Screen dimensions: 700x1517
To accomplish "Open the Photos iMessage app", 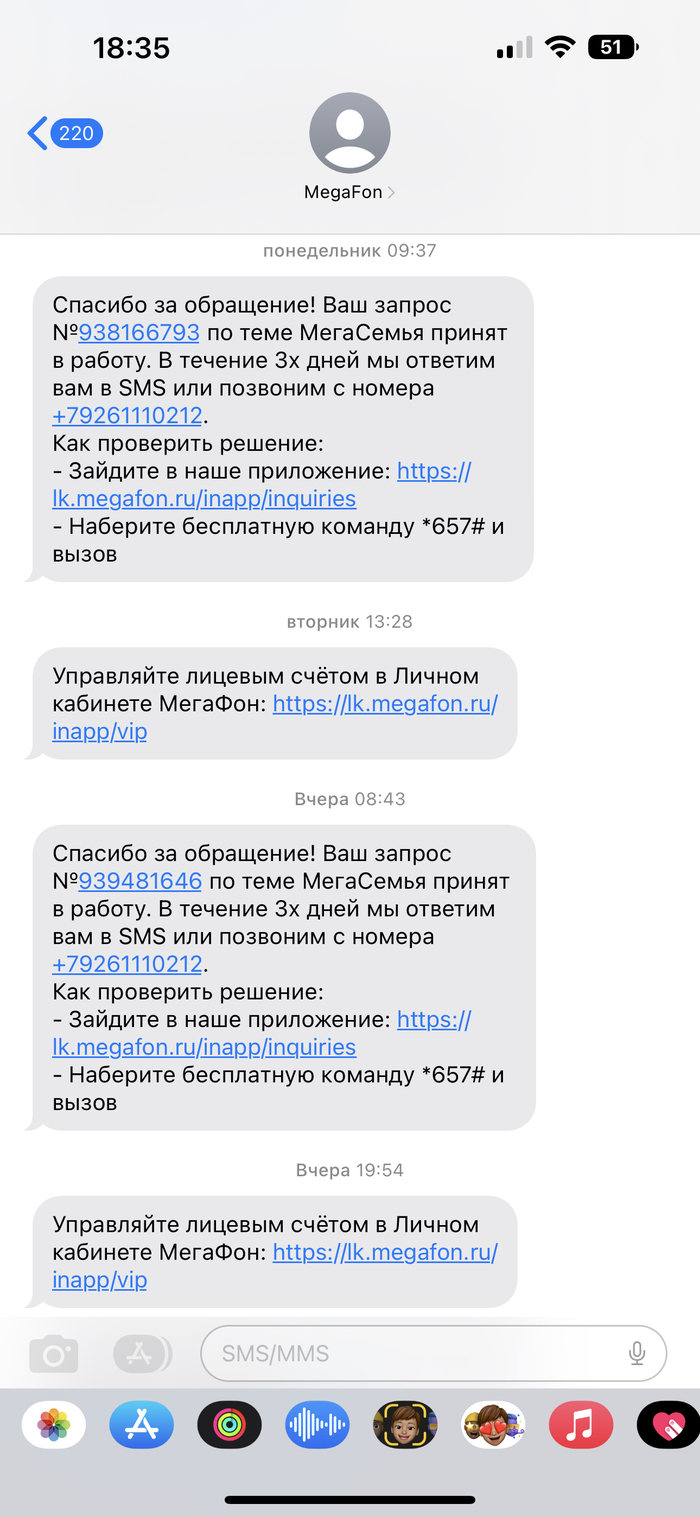I will point(53,1425).
